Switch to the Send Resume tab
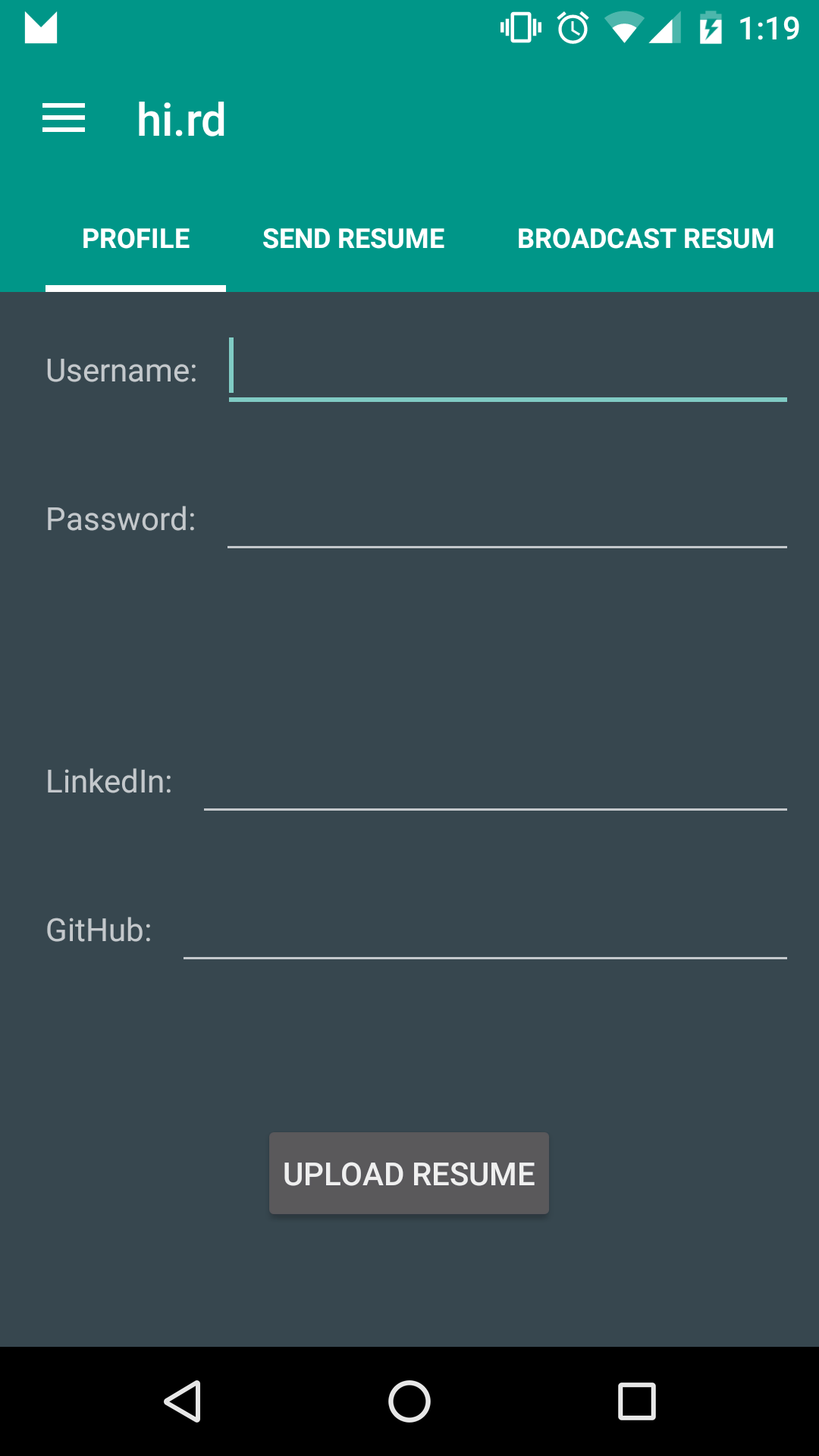Viewport: 819px width, 1456px height. click(x=353, y=239)
